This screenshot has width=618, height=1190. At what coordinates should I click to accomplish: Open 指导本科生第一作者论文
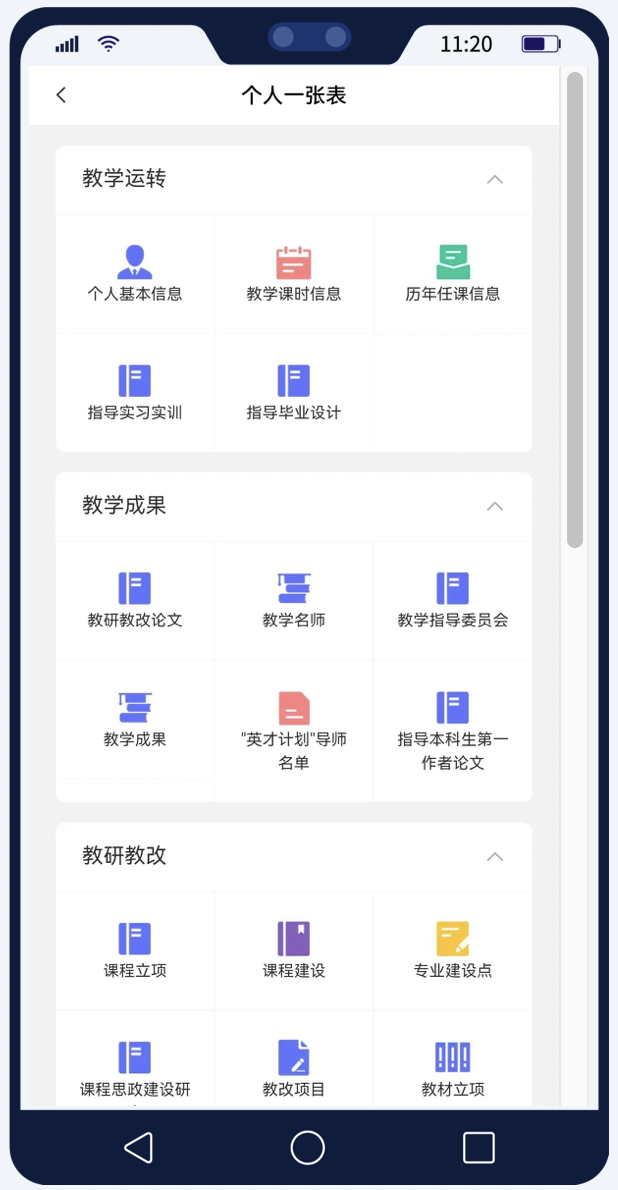[x=453, y=730]
